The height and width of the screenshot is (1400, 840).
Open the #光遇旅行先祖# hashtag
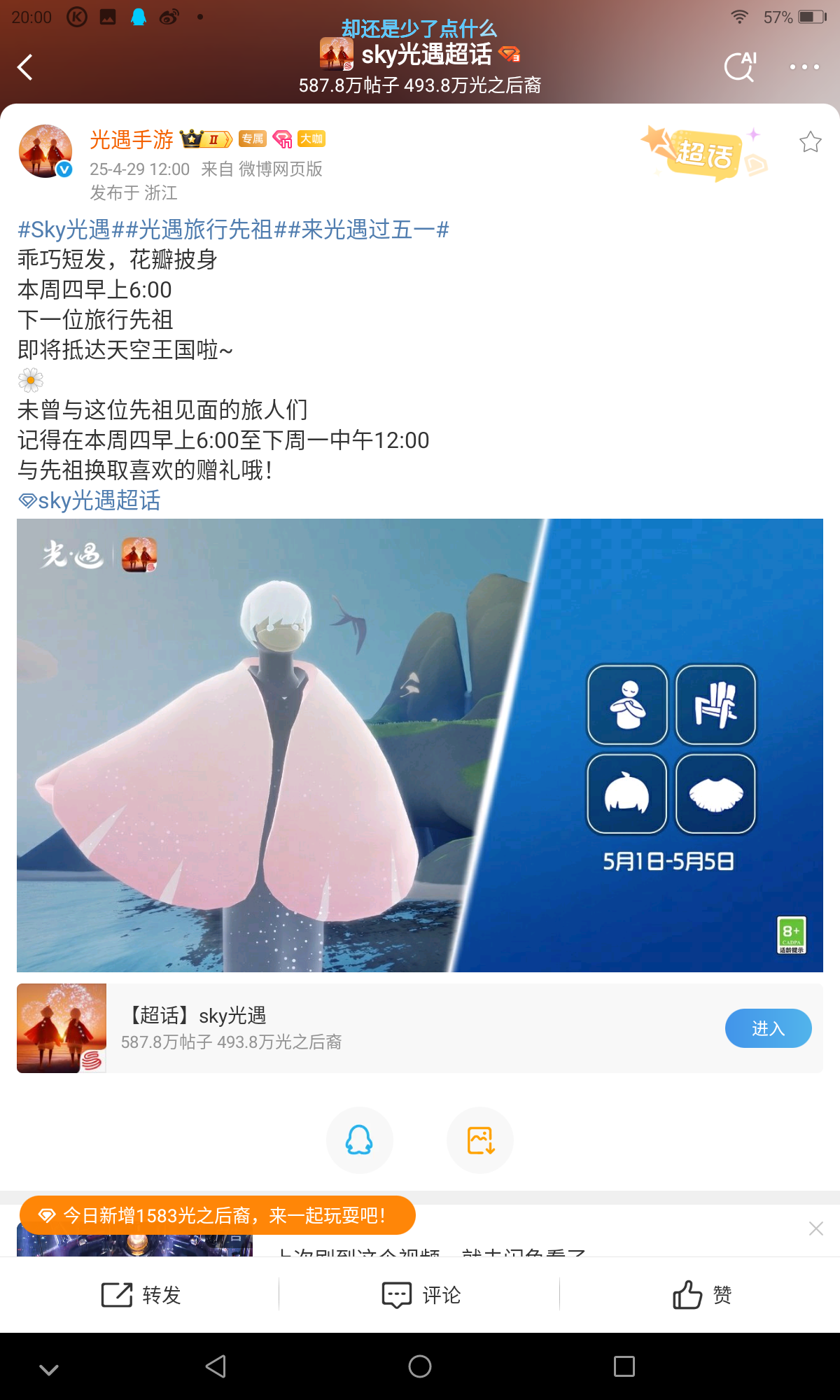click(206, 230)
